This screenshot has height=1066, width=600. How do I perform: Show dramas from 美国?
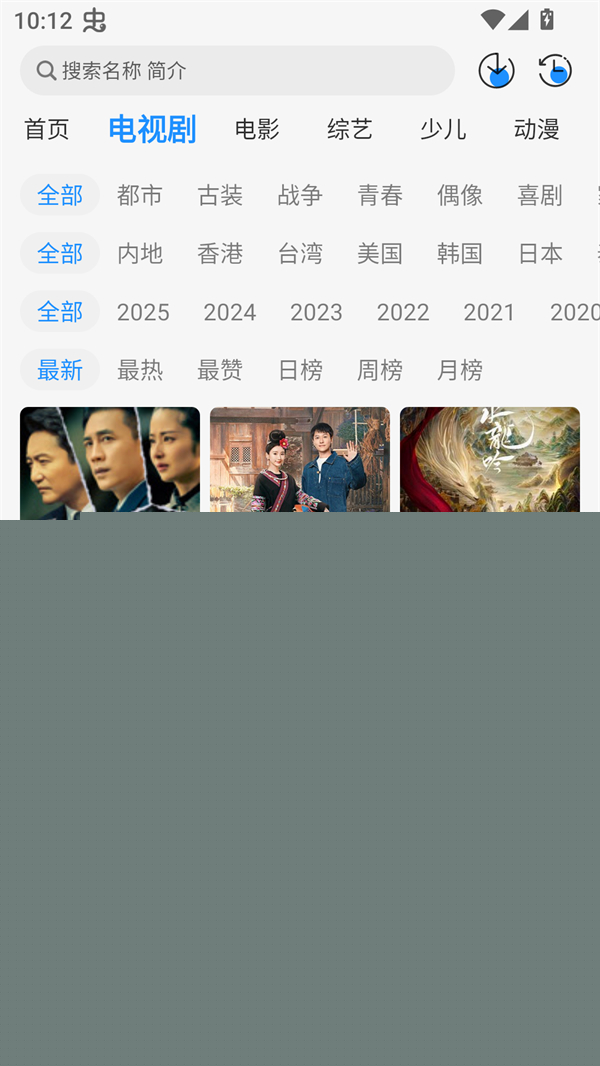coord(380,254)
